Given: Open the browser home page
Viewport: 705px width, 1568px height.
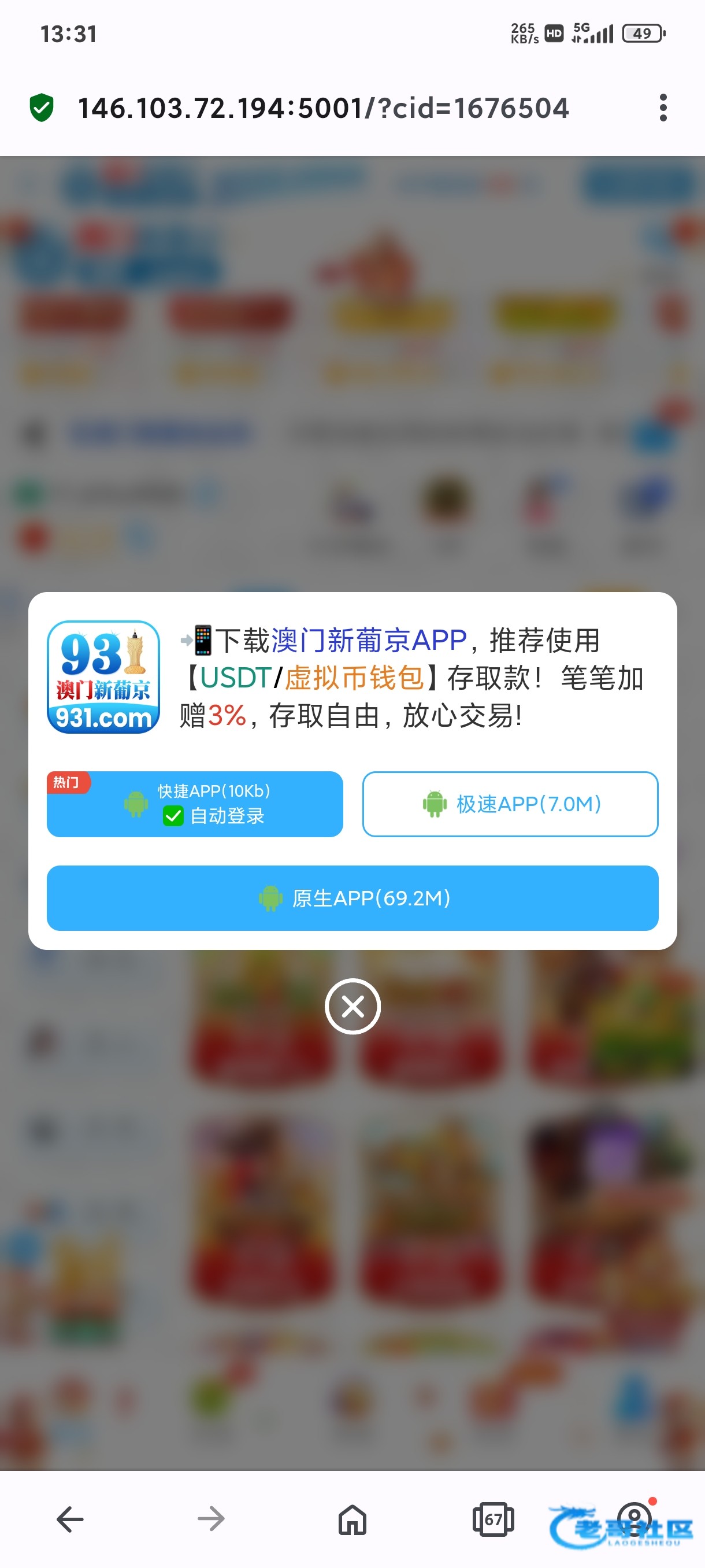Looking at the screenshot, I should pyautogui.click(x=352, y=1519).
